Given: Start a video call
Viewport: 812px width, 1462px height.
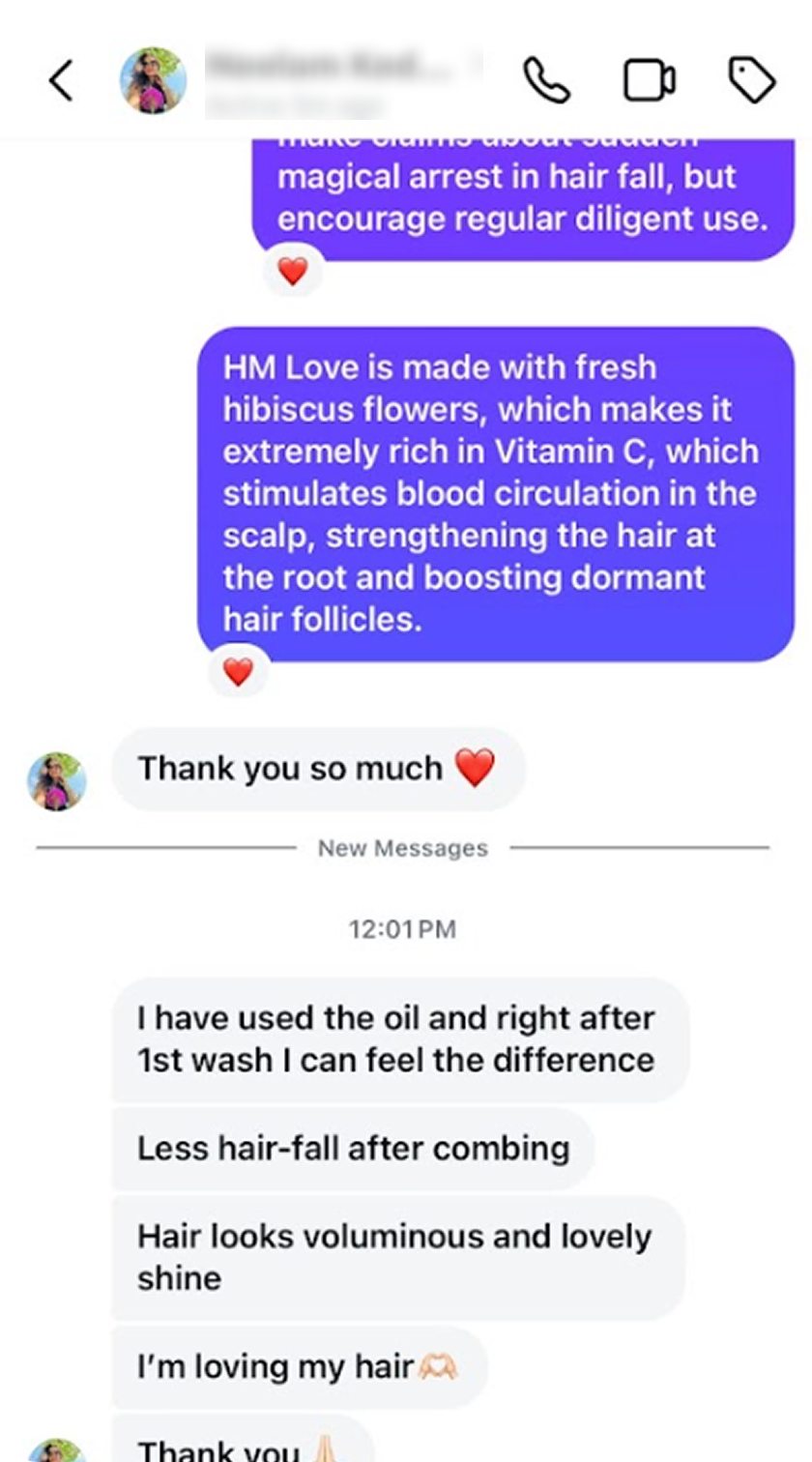Looking at the screenshot, I should coord(650,80).
